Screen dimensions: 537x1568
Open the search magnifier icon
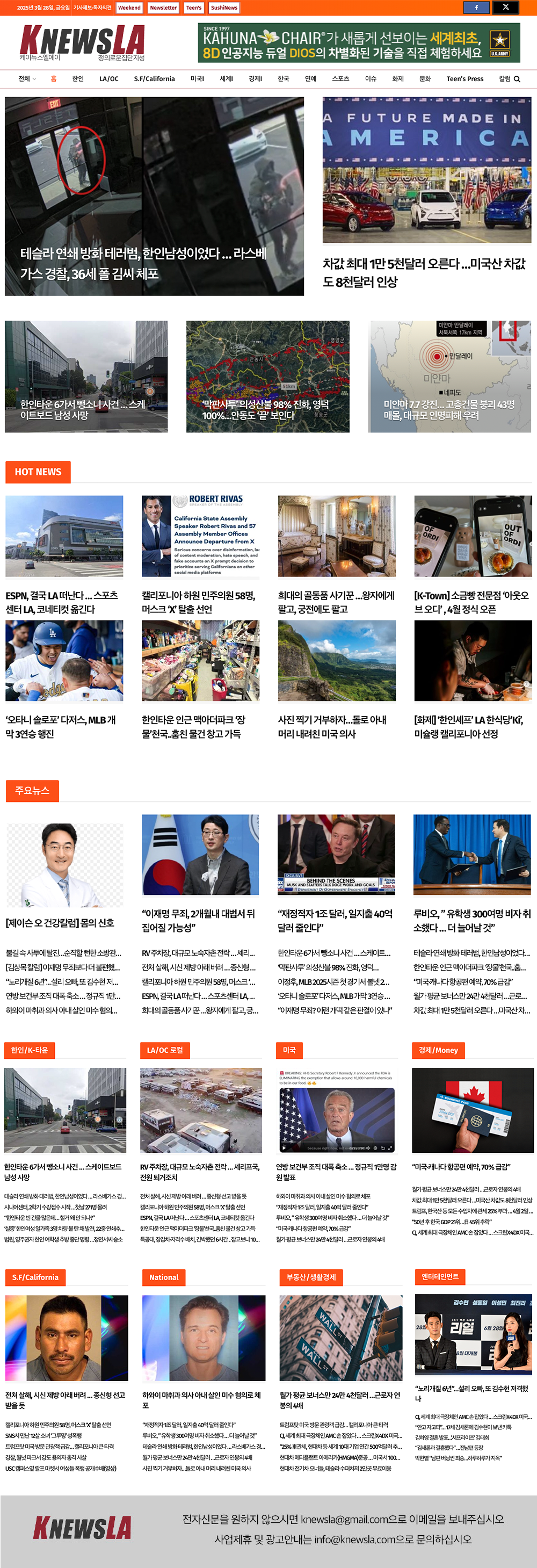click(517, 79)
